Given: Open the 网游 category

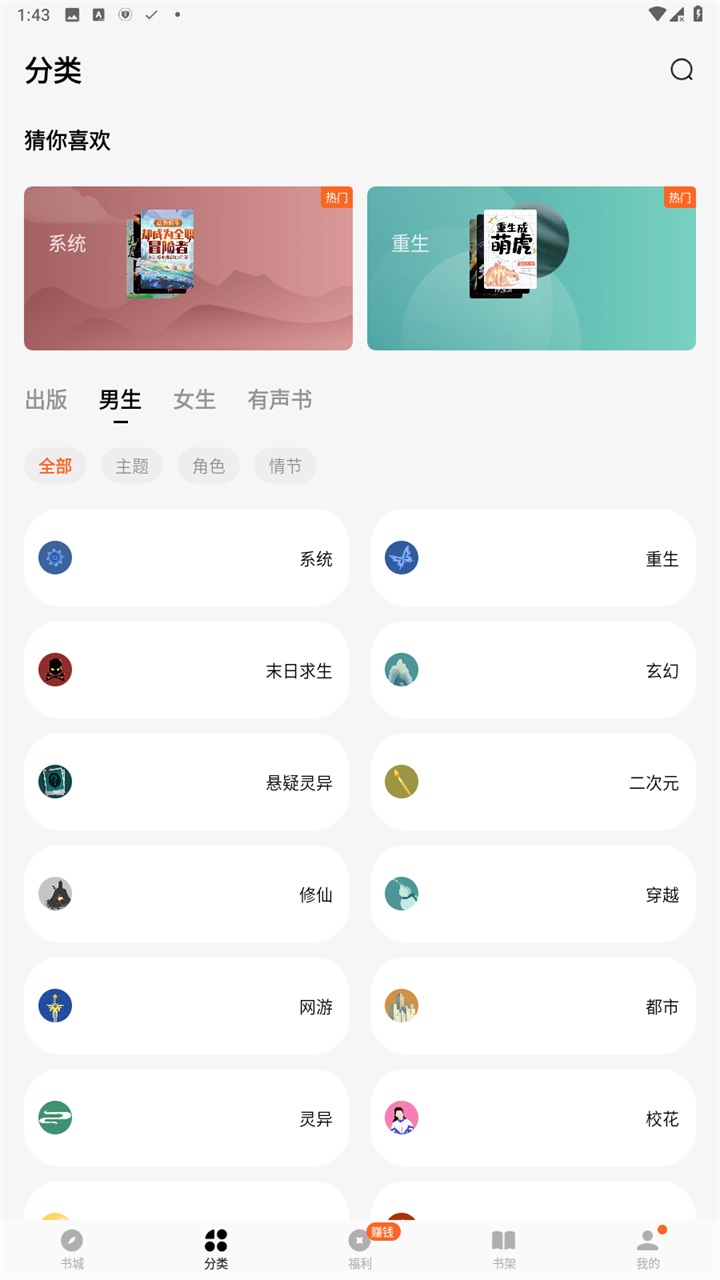Looking at the screenshot, I should pos(187,1006).
